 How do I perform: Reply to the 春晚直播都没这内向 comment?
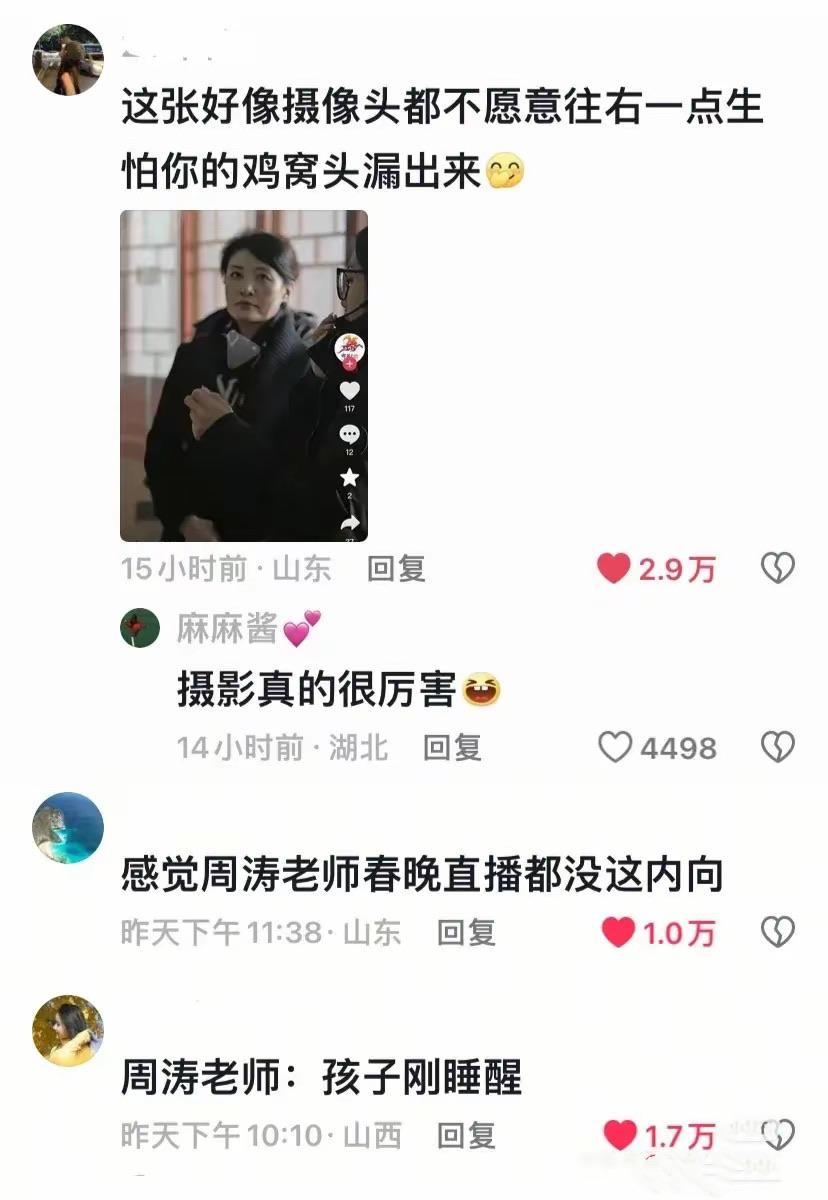(x=466, y=933)
